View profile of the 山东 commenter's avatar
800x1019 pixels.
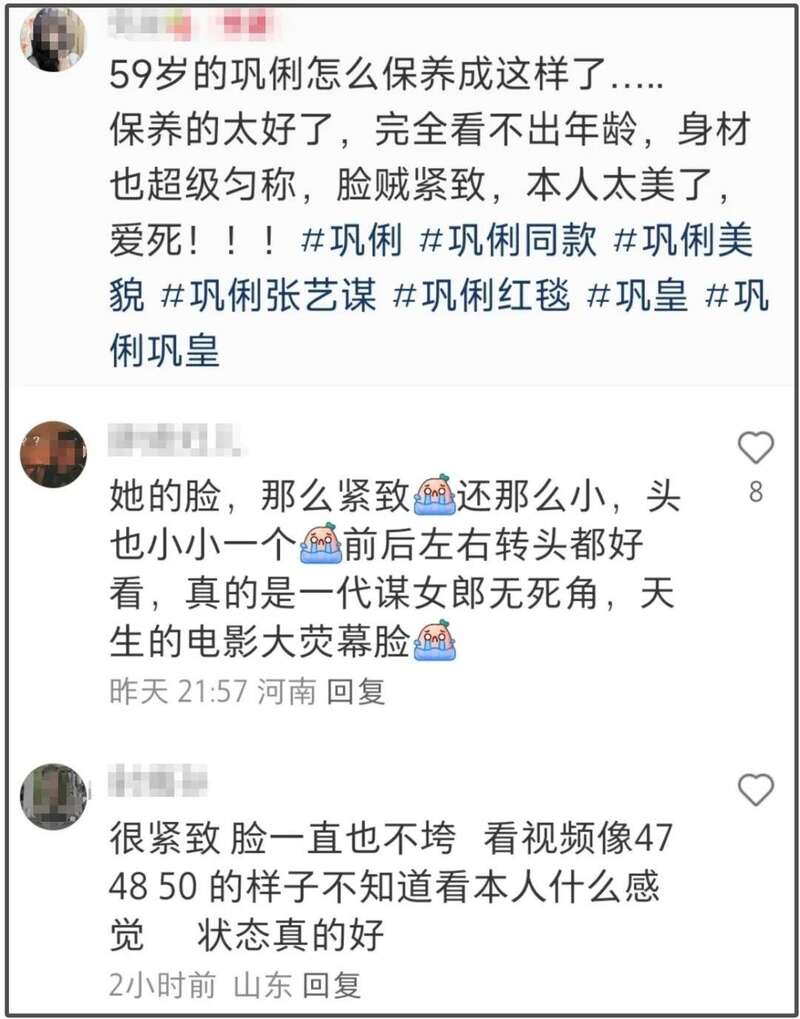tap(54, 797)
